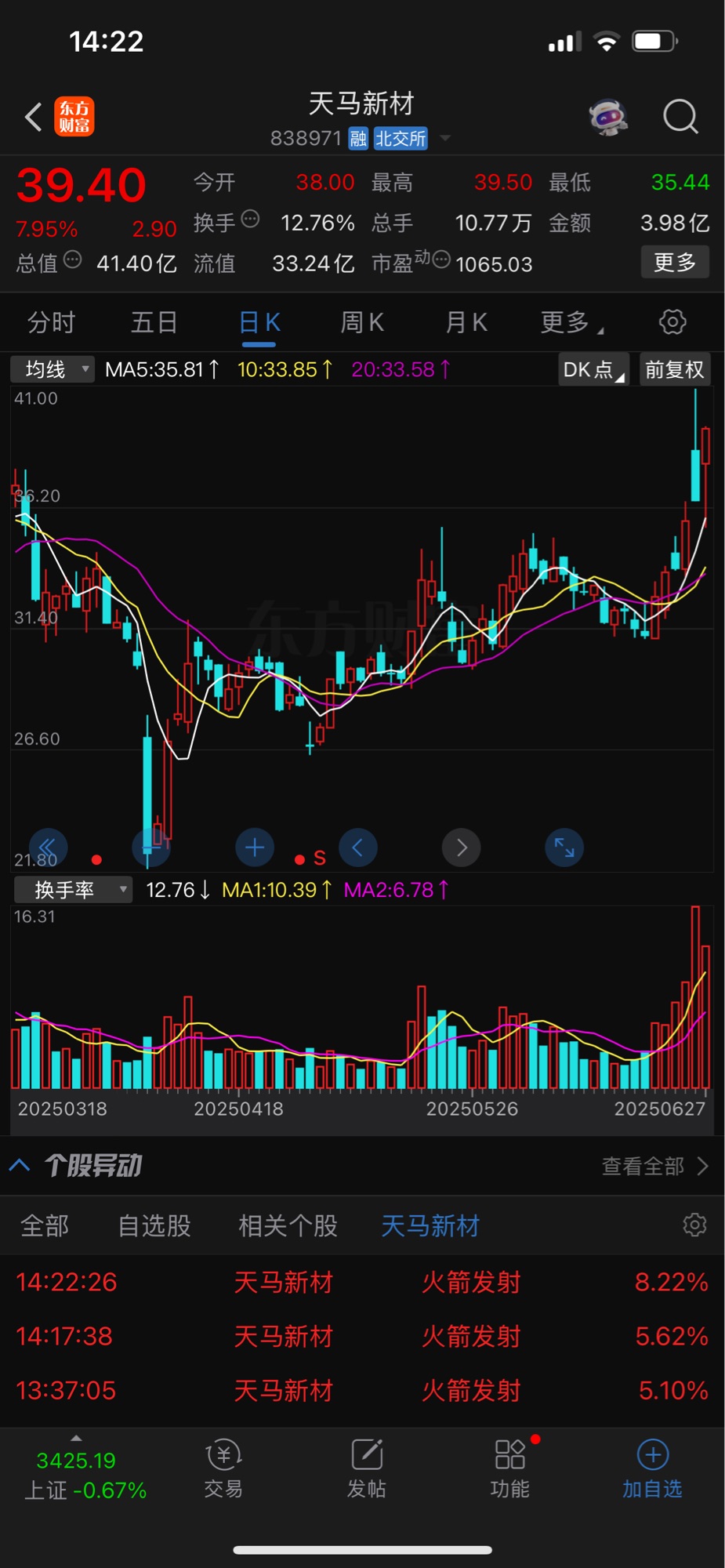Image resolution: width=725 pixels, height=1568 pixels.
Task: Go back using the top-left arrow
Action: click(x=33, y=118)
